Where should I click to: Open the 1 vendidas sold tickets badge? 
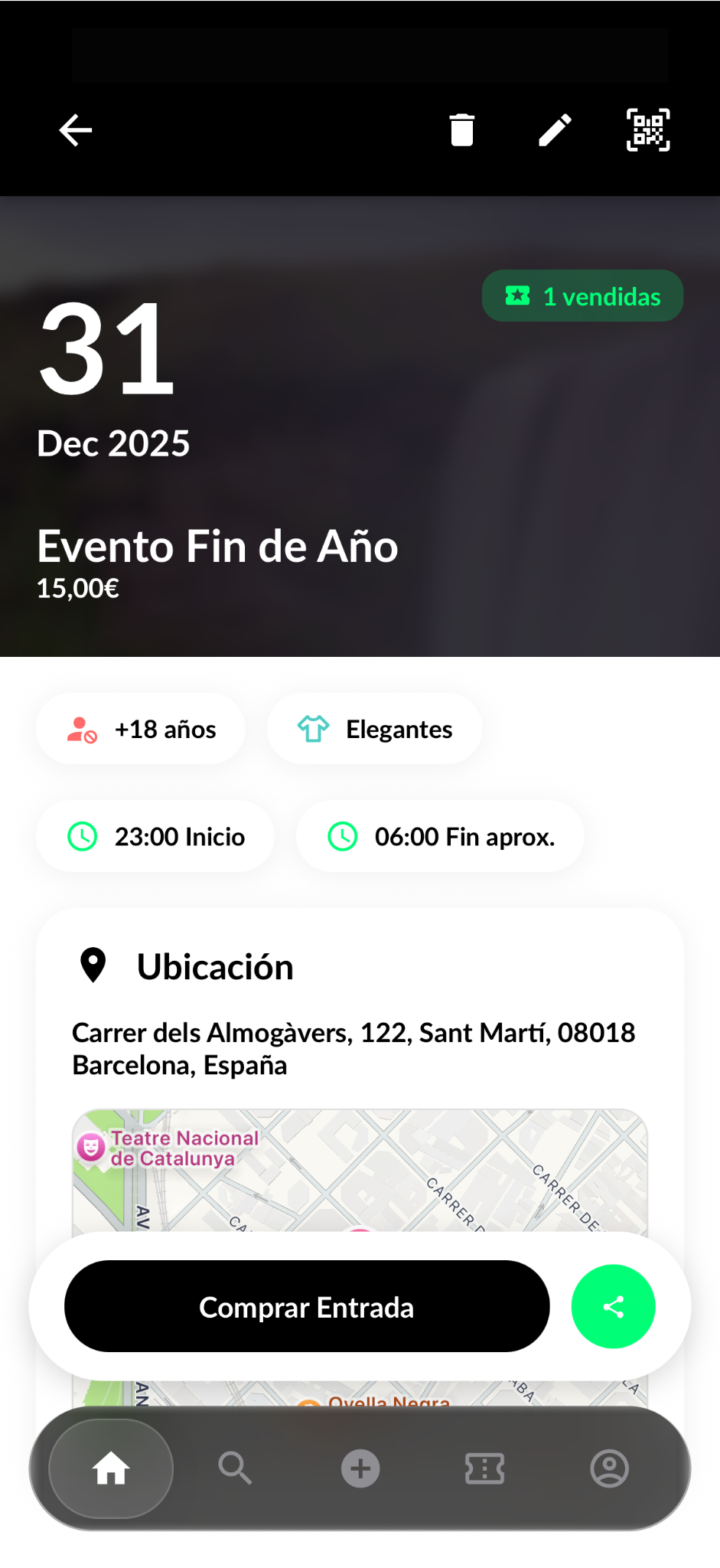pyautogui.click(x=582, y=296)
